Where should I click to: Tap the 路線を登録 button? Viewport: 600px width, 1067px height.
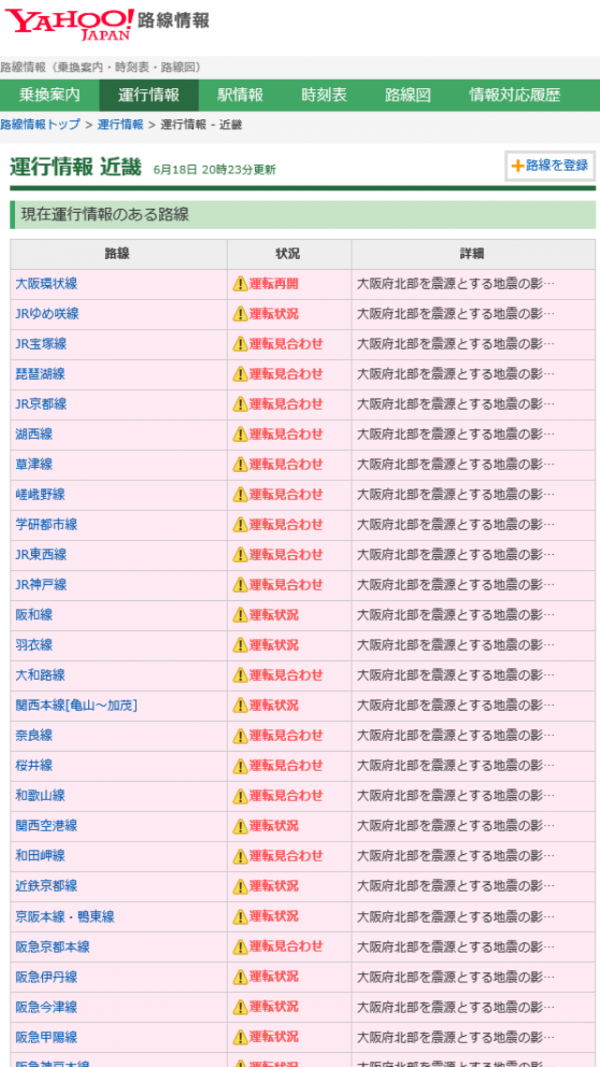tap(550, 165)
